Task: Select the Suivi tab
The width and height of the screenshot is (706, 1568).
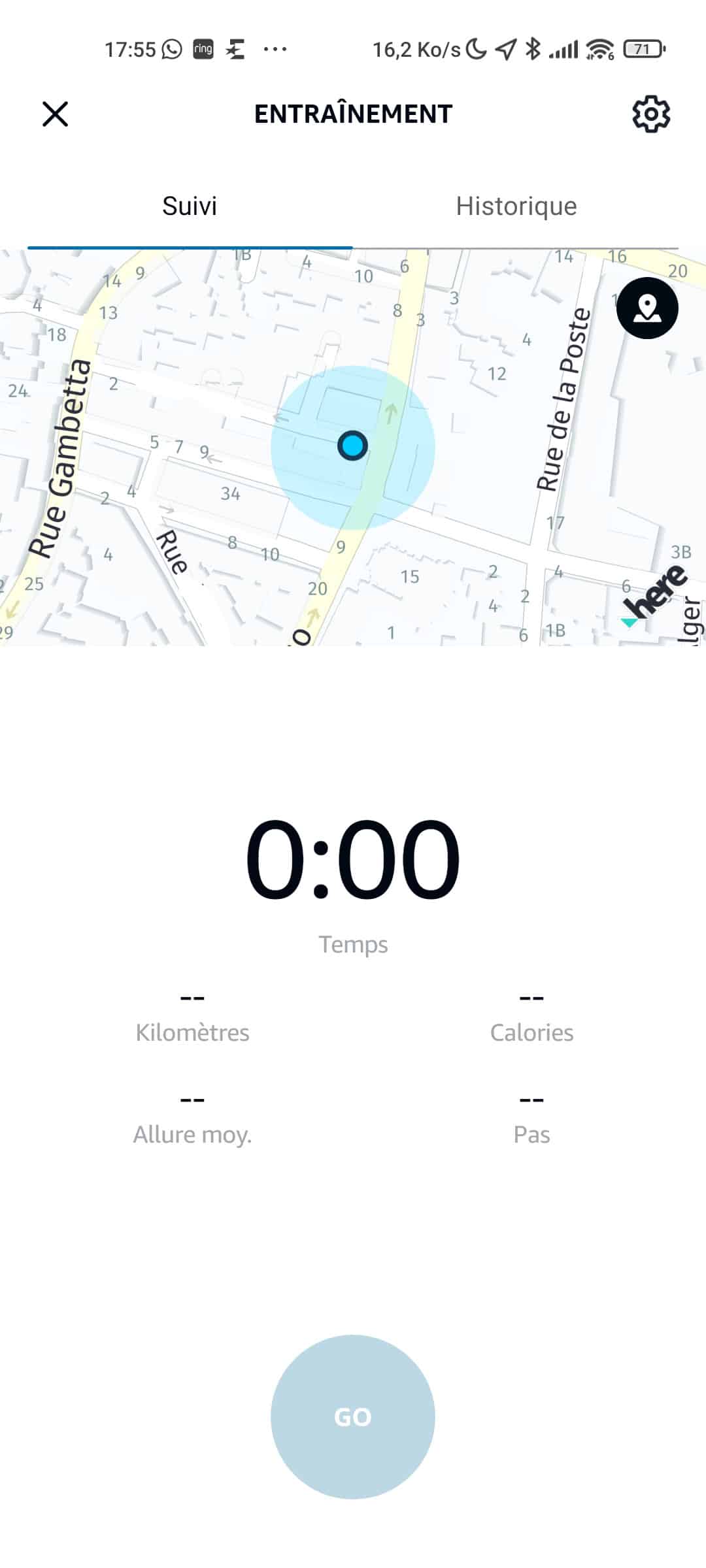Action: 190,206
